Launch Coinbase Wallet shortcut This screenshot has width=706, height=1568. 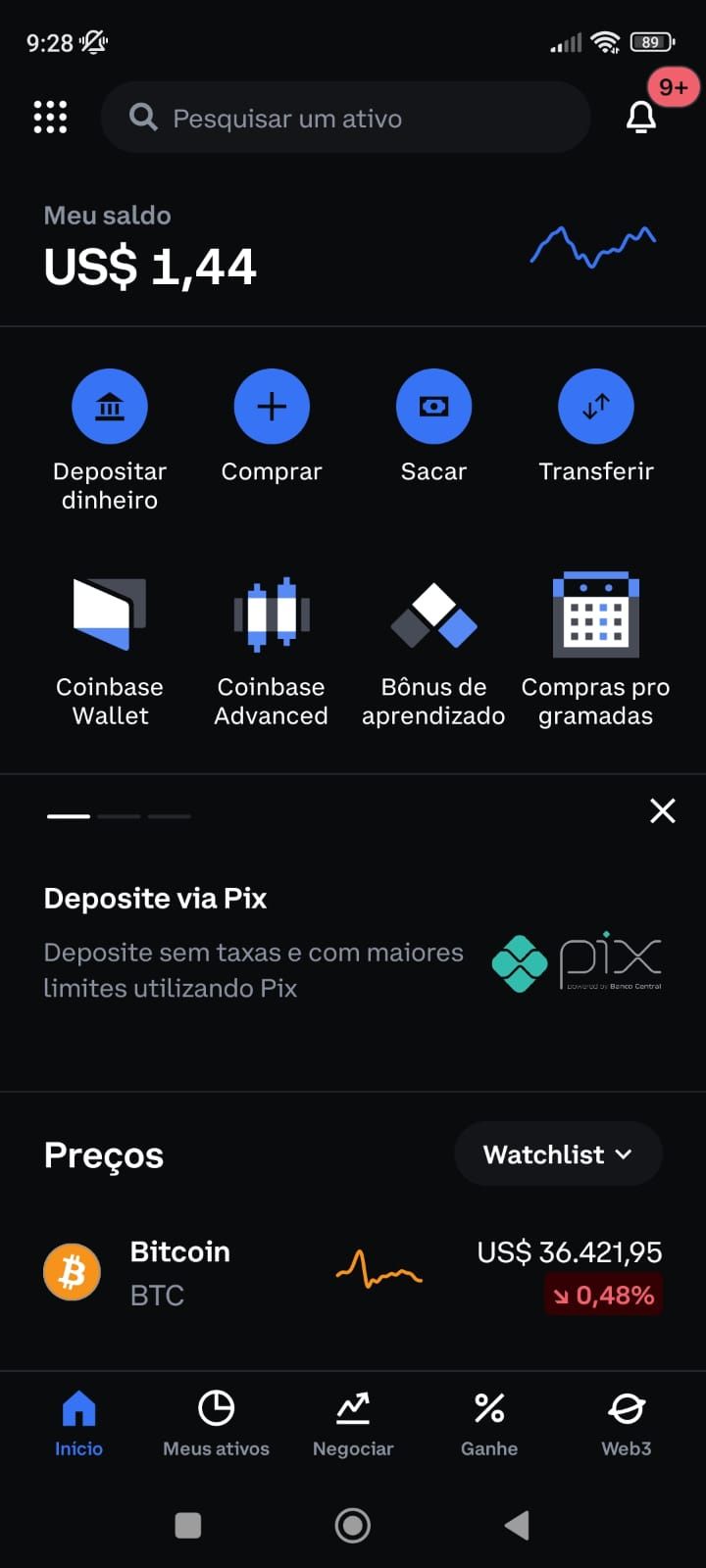tap(110, 615)
